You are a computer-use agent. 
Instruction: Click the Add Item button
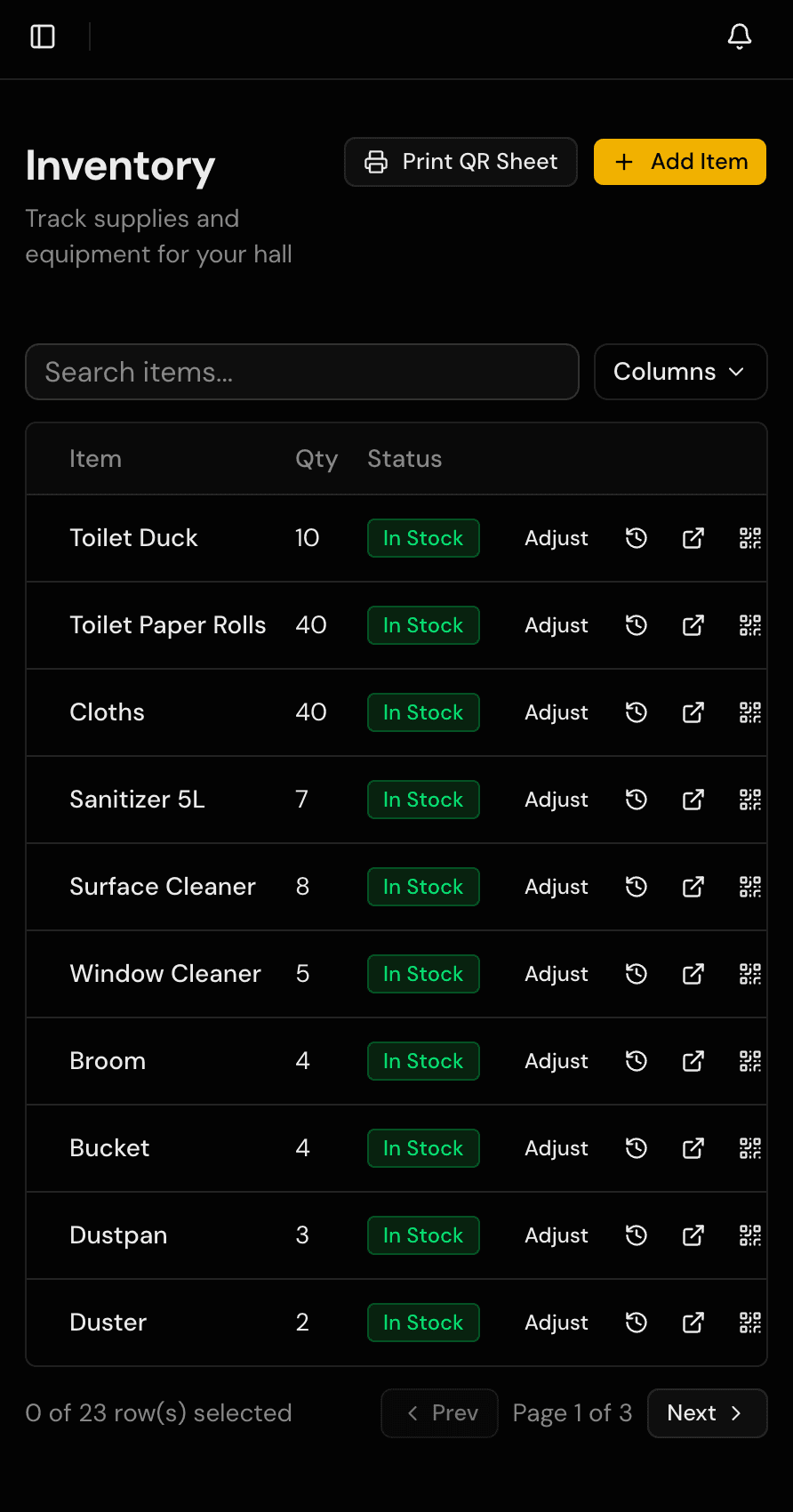point(679,162)
